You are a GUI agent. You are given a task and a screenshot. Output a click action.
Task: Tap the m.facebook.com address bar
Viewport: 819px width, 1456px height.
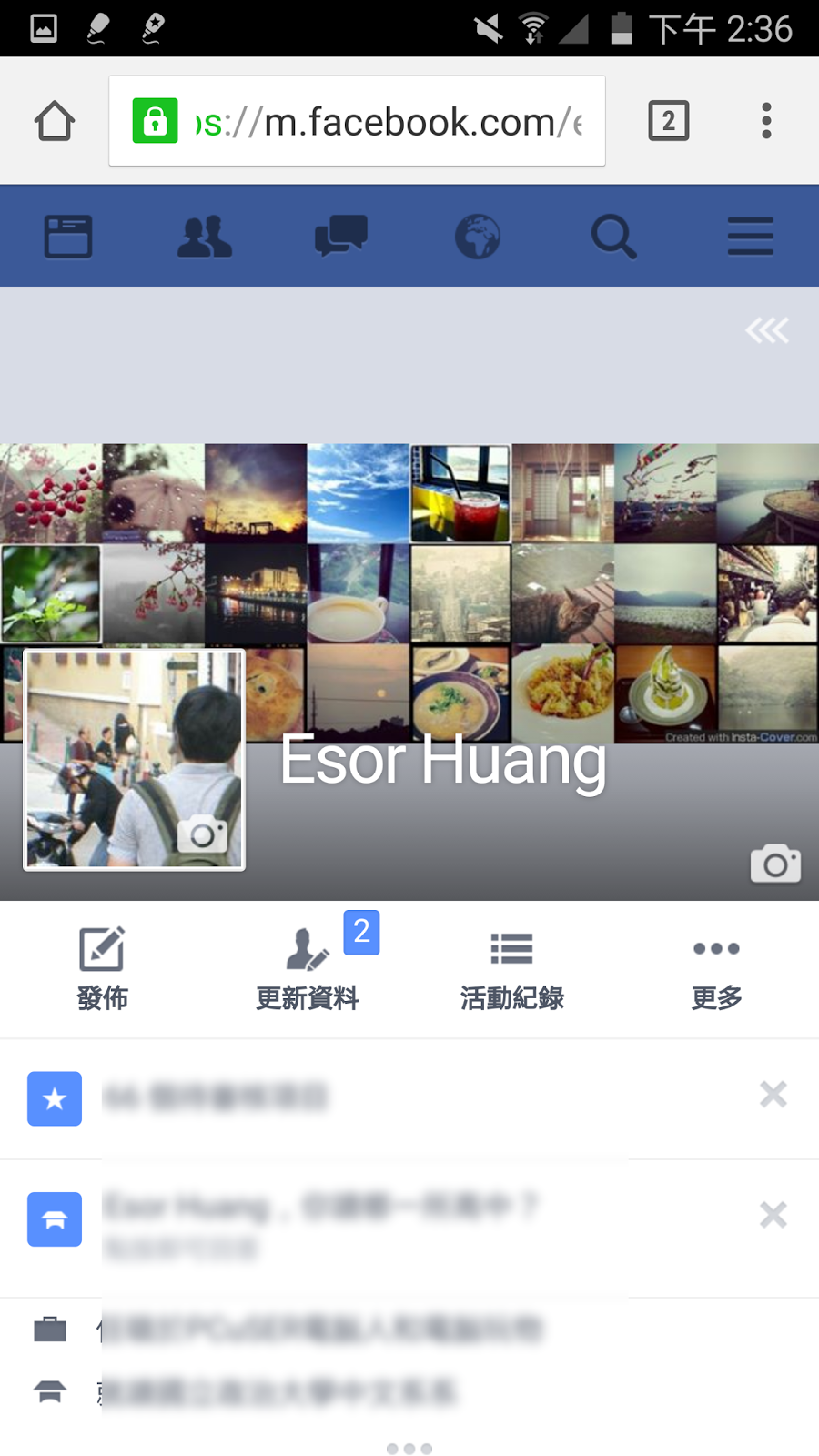pos(357,121)
